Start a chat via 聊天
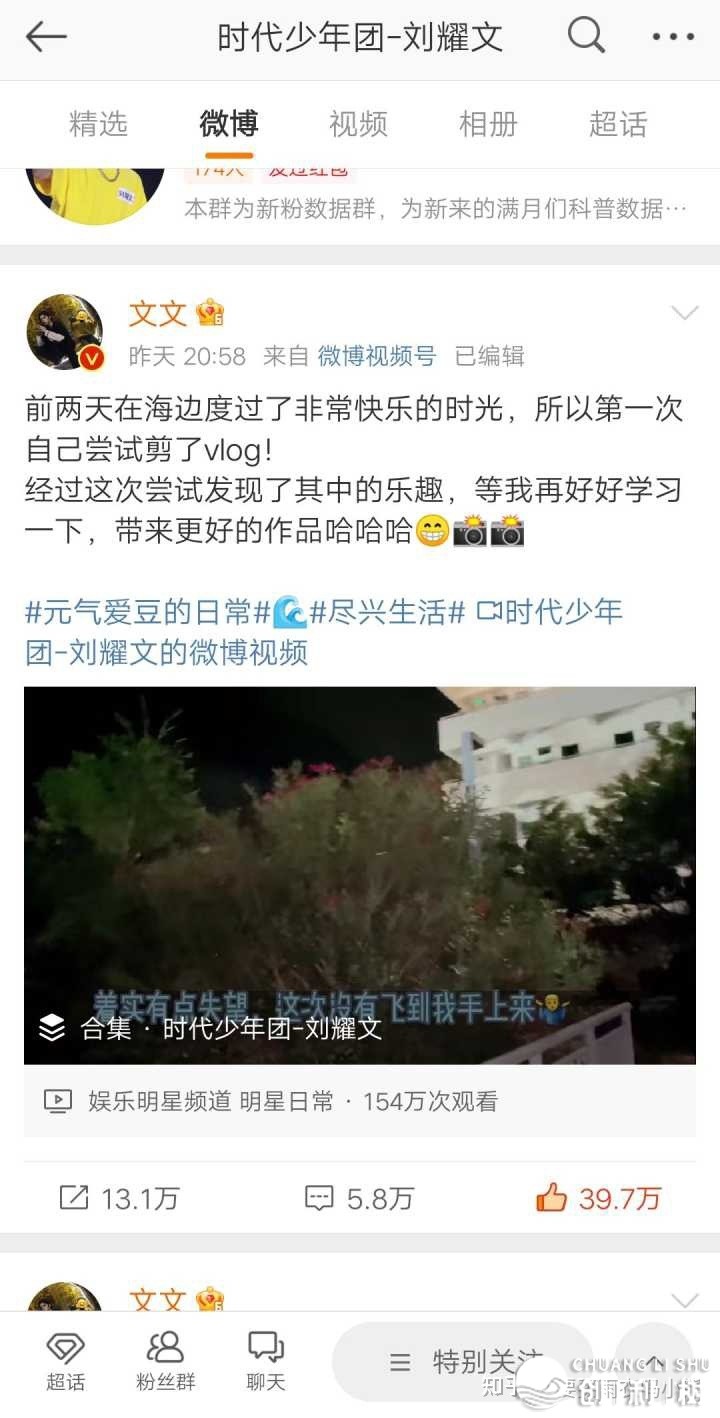 click(266, 1362)
